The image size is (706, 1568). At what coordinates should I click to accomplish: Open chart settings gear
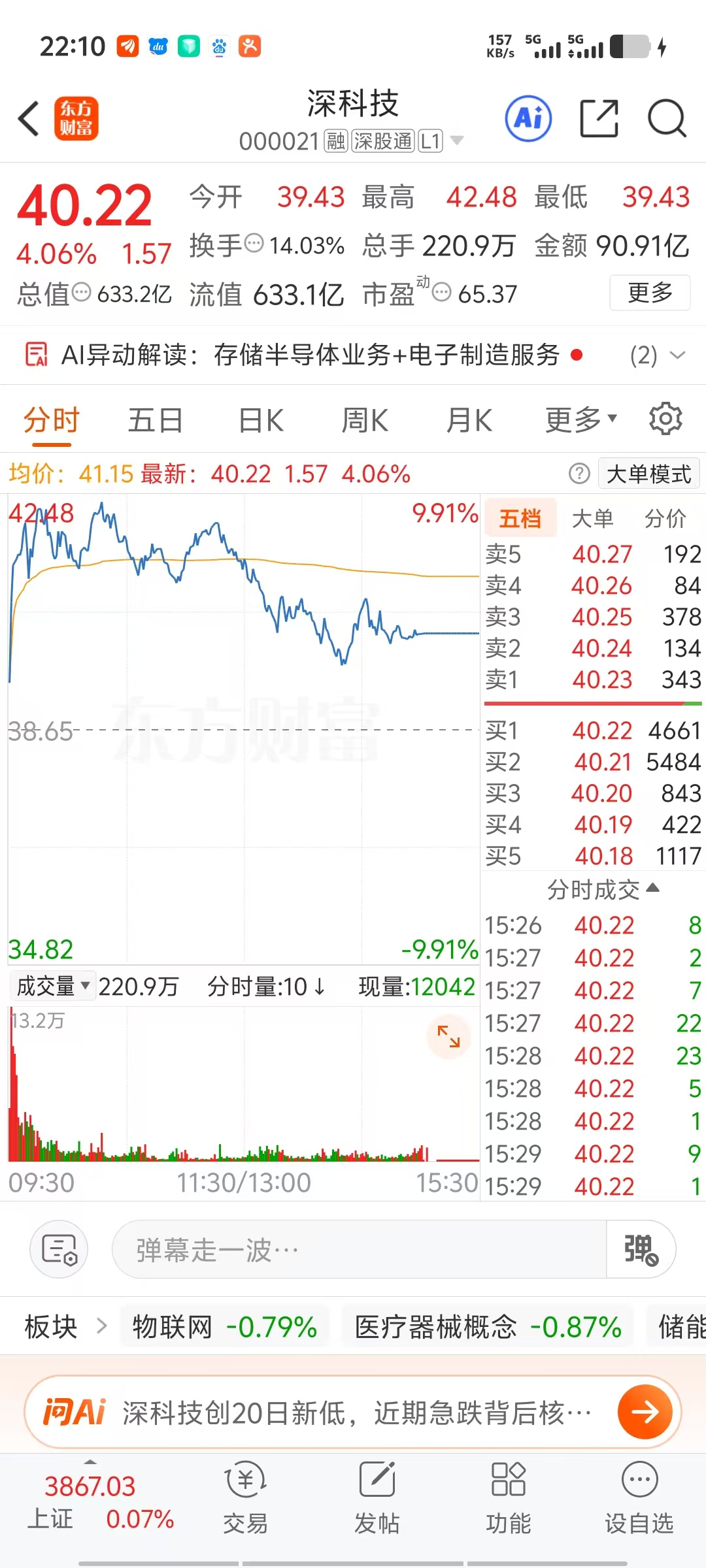click(x=666, y=419)
